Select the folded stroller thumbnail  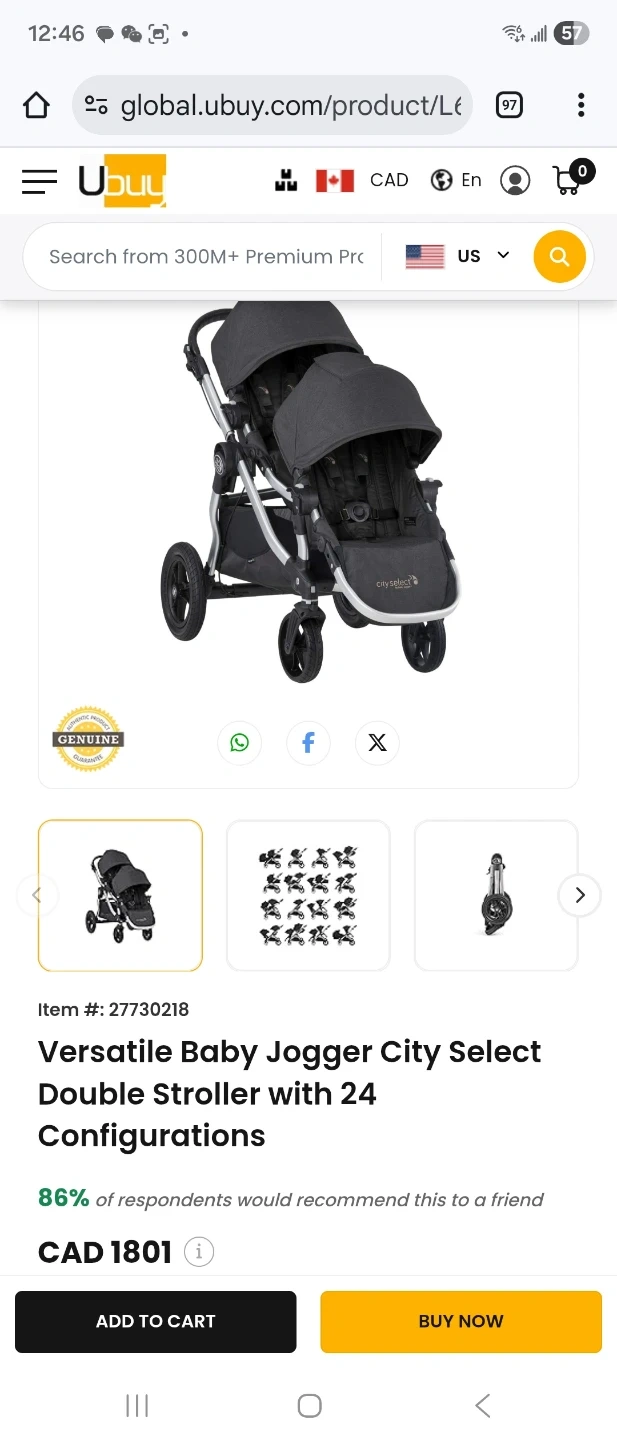(494, 895)
